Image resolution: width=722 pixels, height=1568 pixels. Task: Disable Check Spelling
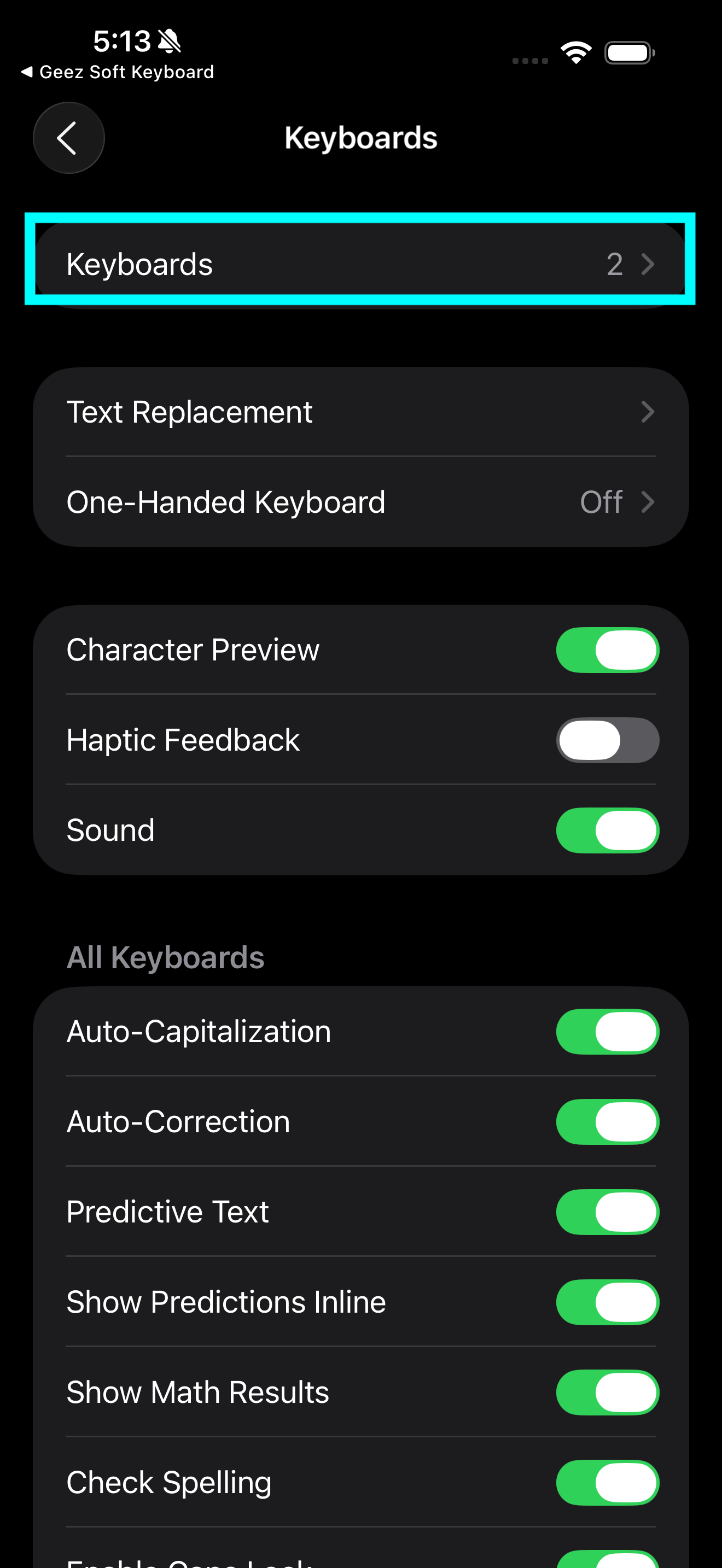607,1482
